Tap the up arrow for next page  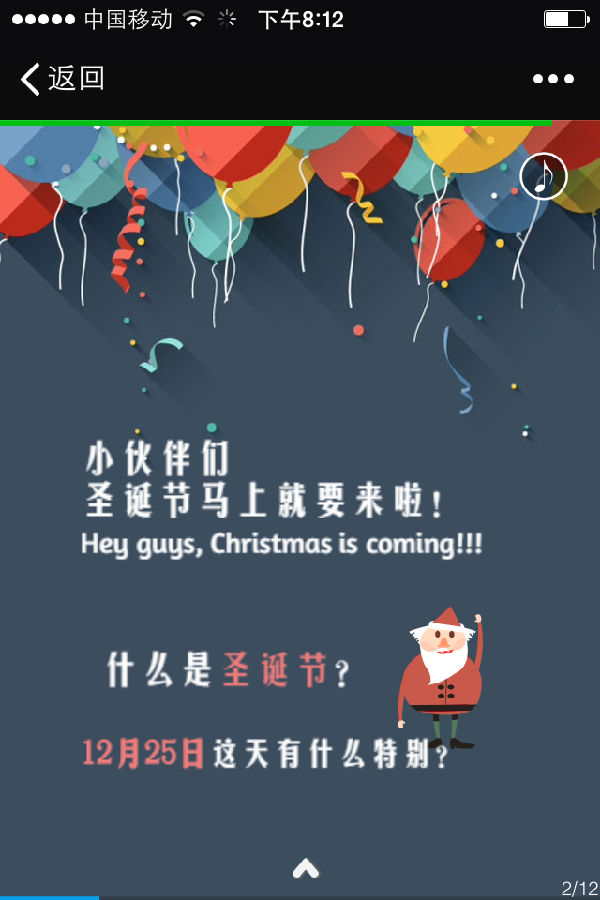305,868
